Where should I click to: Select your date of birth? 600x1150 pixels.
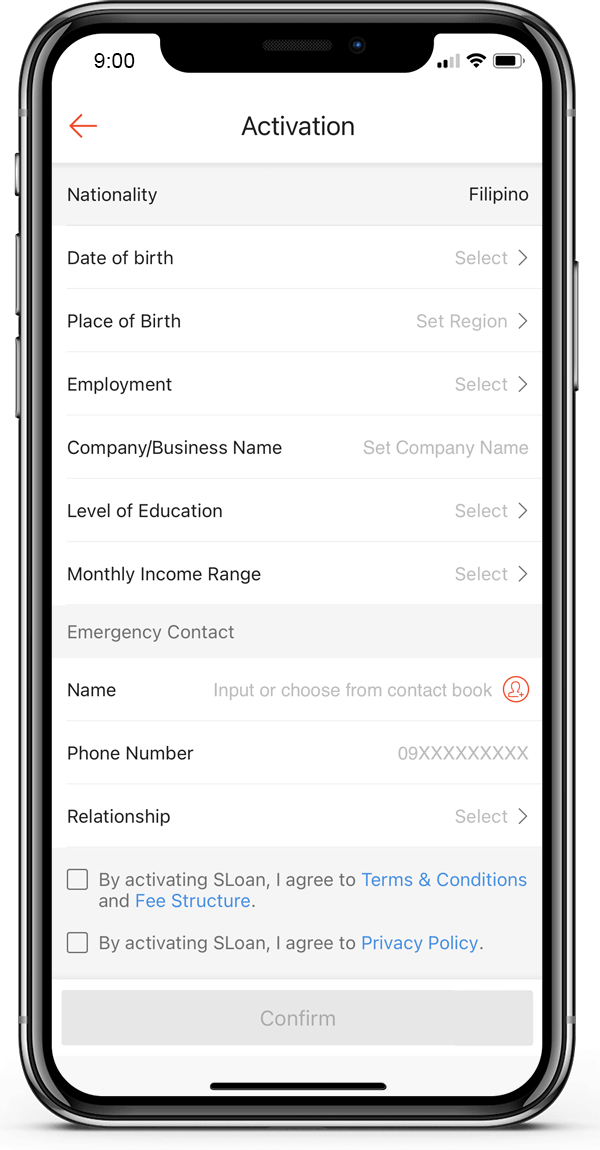297,258
